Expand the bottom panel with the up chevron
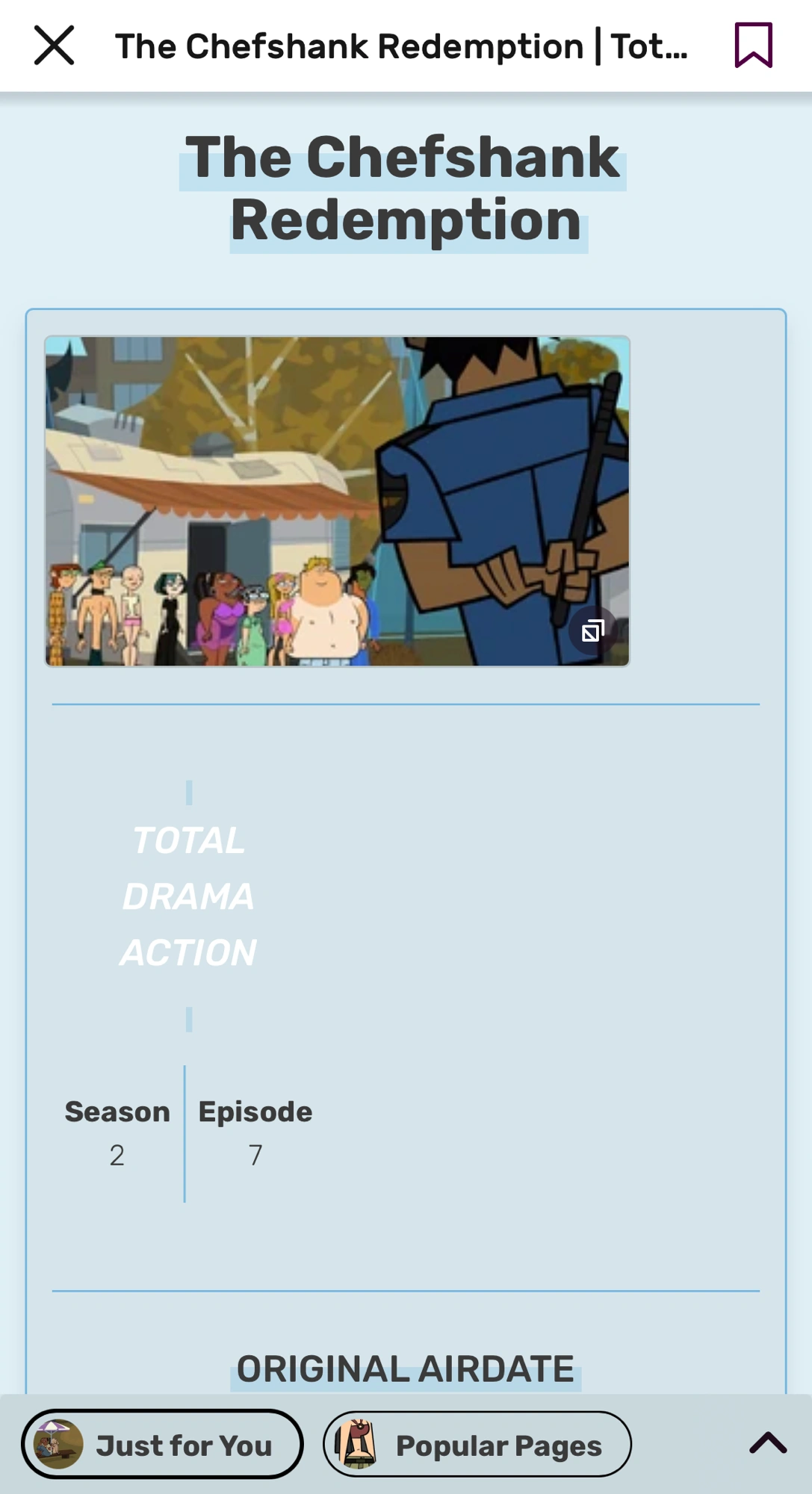 coord(767,1442)
